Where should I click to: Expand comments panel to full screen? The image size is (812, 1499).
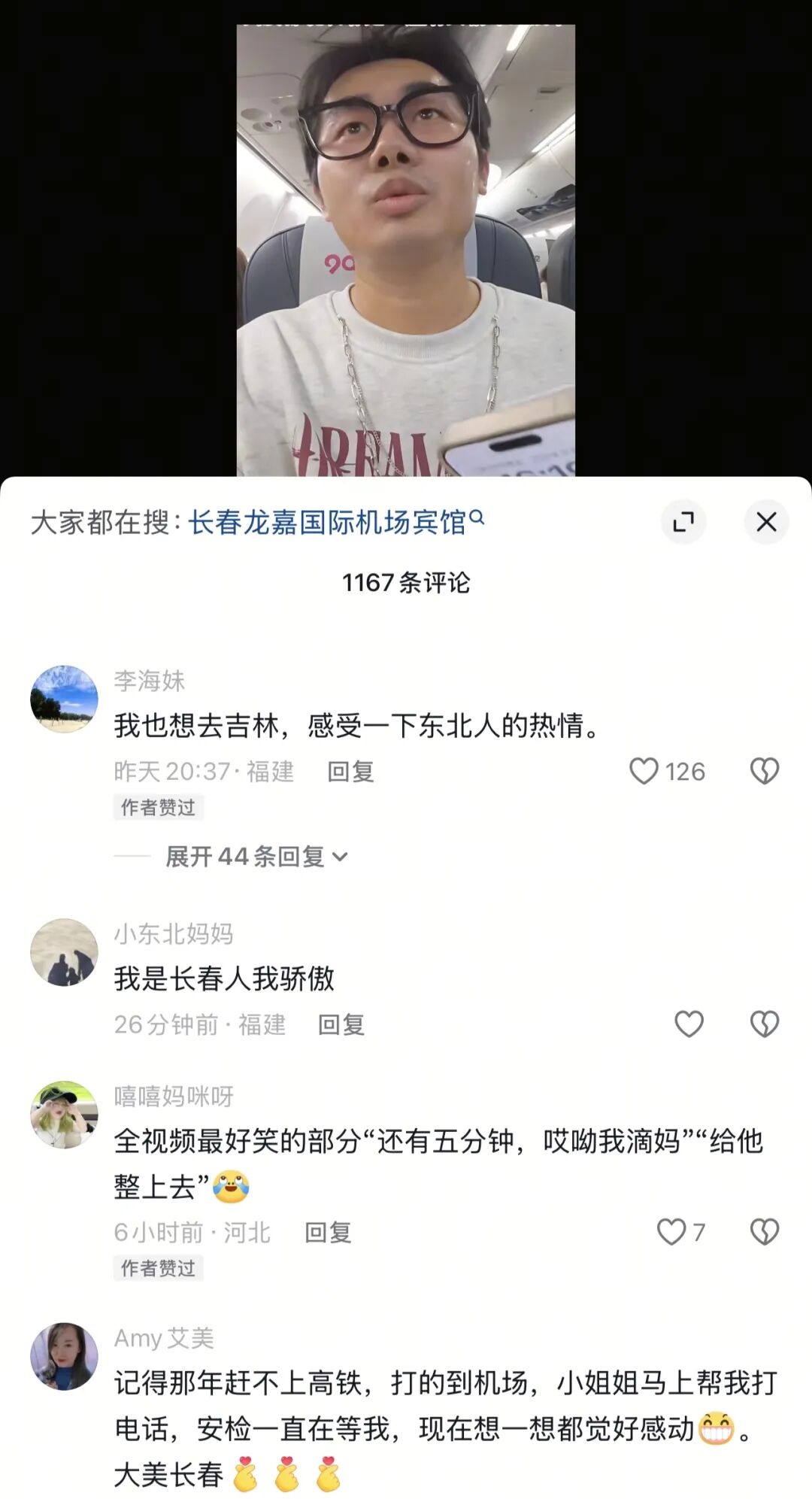point(683,522)
